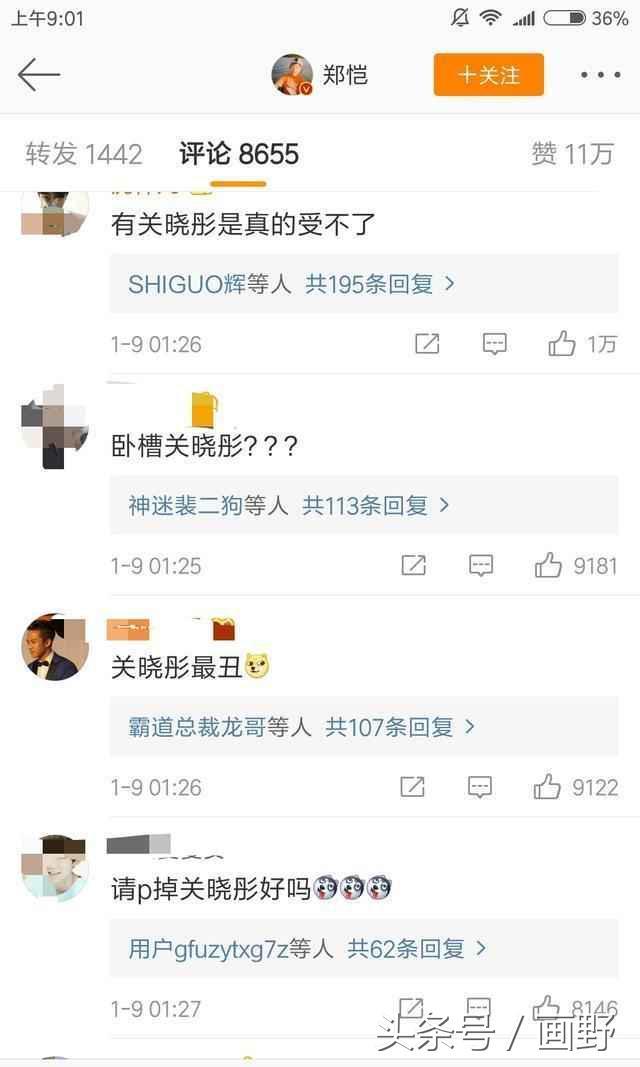This screenshot has width=640, height=1067.
Task: Like the comment 卧槽关晓彤???
Action: pyautogui.click(x=548, y=566)
